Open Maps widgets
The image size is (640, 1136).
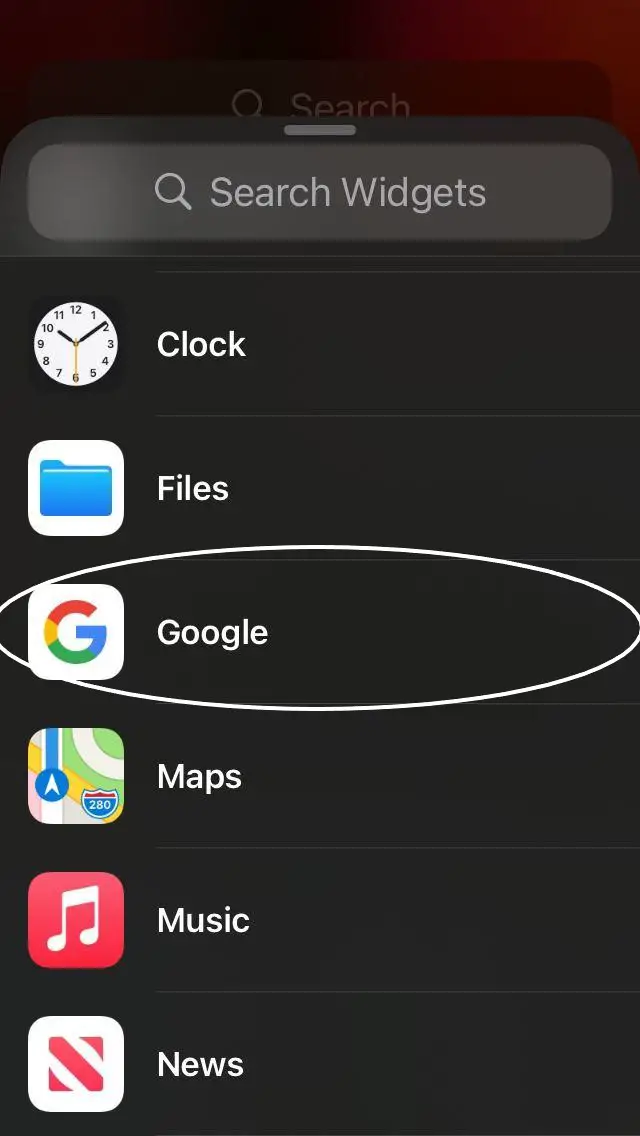point(320,776)
